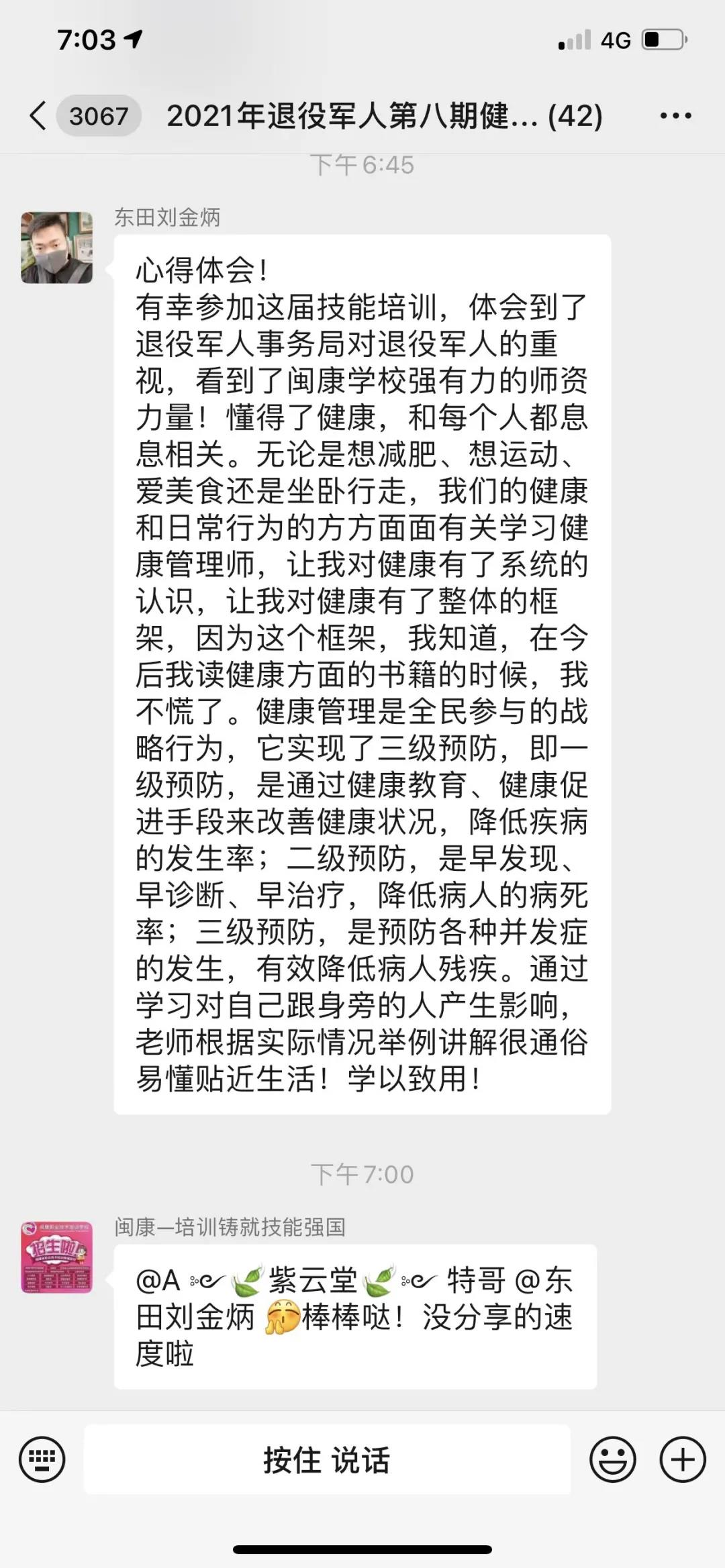The width and height of the screenshot is (725, 1568).
Task: Open the group chat overflow menu
Action: 675,116
